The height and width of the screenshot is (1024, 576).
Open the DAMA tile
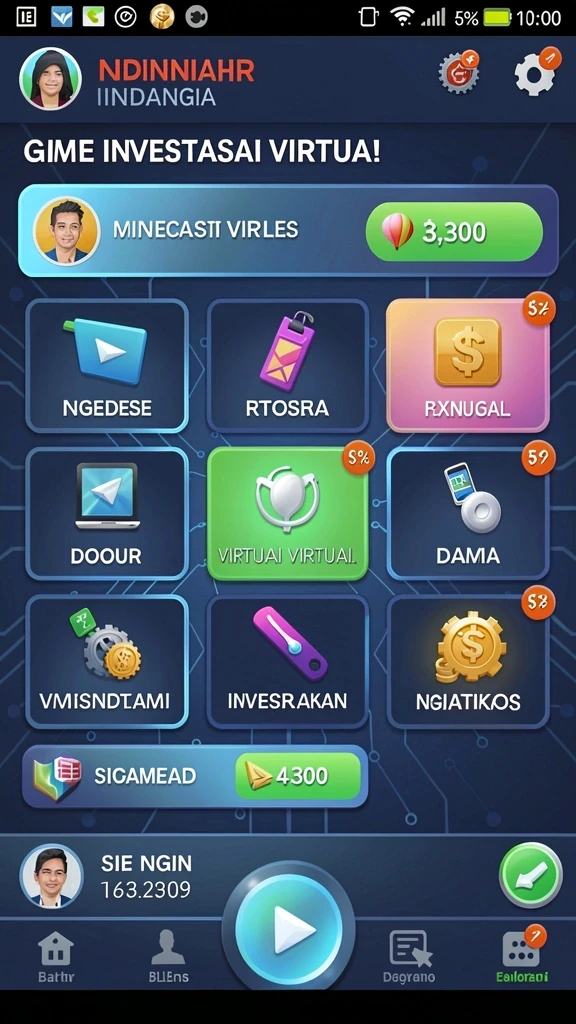point(468,513)
